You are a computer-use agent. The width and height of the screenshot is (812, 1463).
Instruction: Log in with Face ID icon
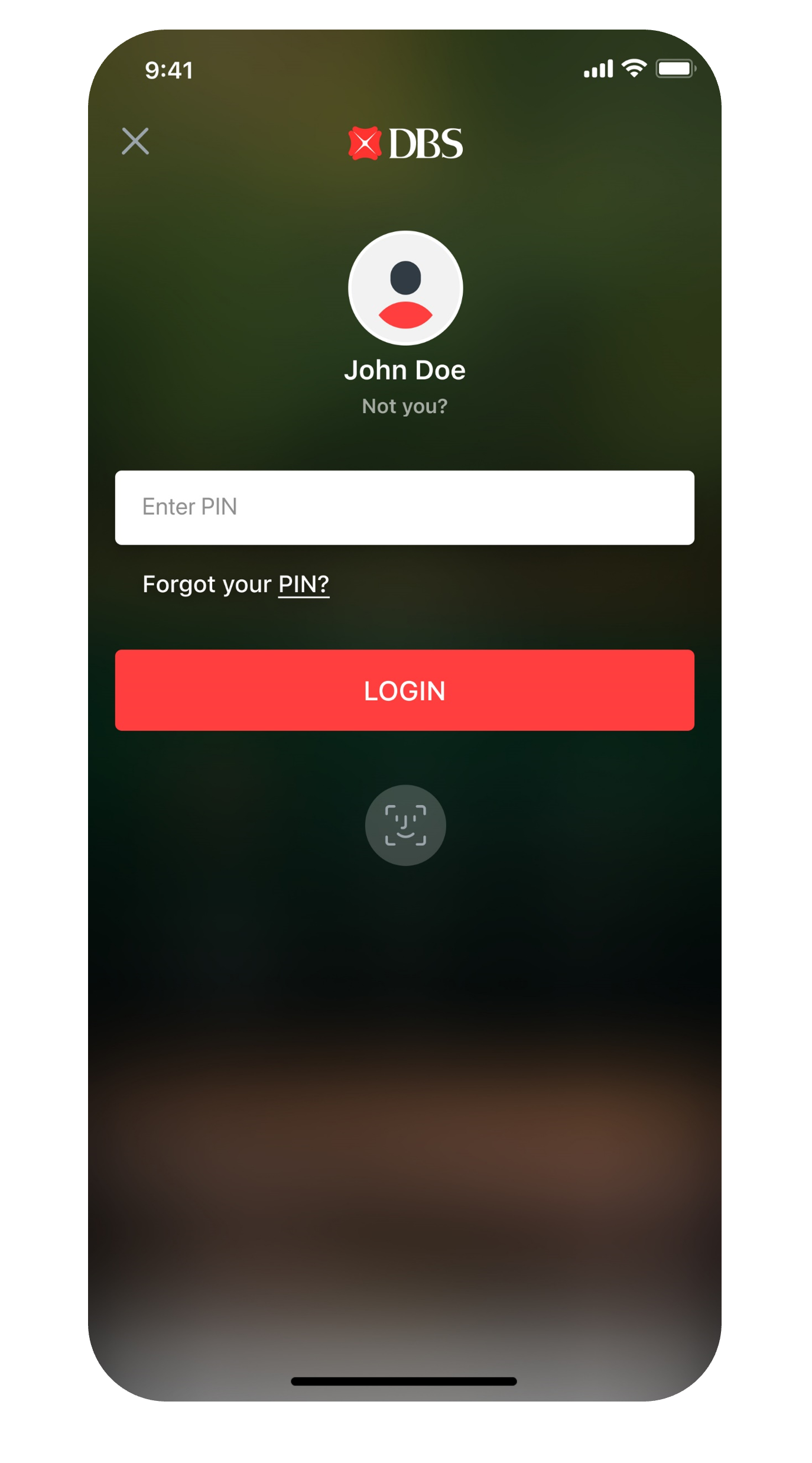[405, 825]
